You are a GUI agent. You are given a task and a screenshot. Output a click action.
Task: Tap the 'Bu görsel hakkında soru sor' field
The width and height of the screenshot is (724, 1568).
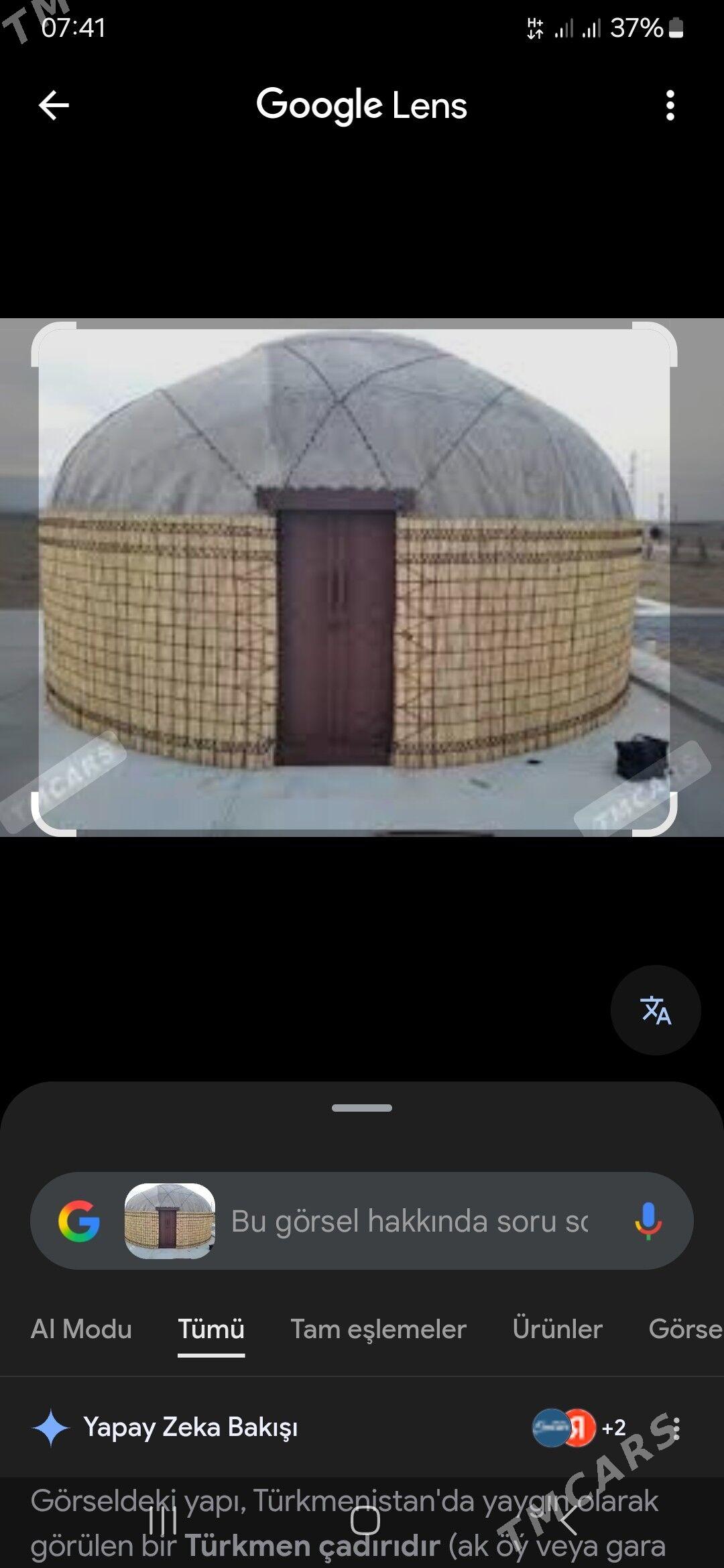(x=409, y=1221)
